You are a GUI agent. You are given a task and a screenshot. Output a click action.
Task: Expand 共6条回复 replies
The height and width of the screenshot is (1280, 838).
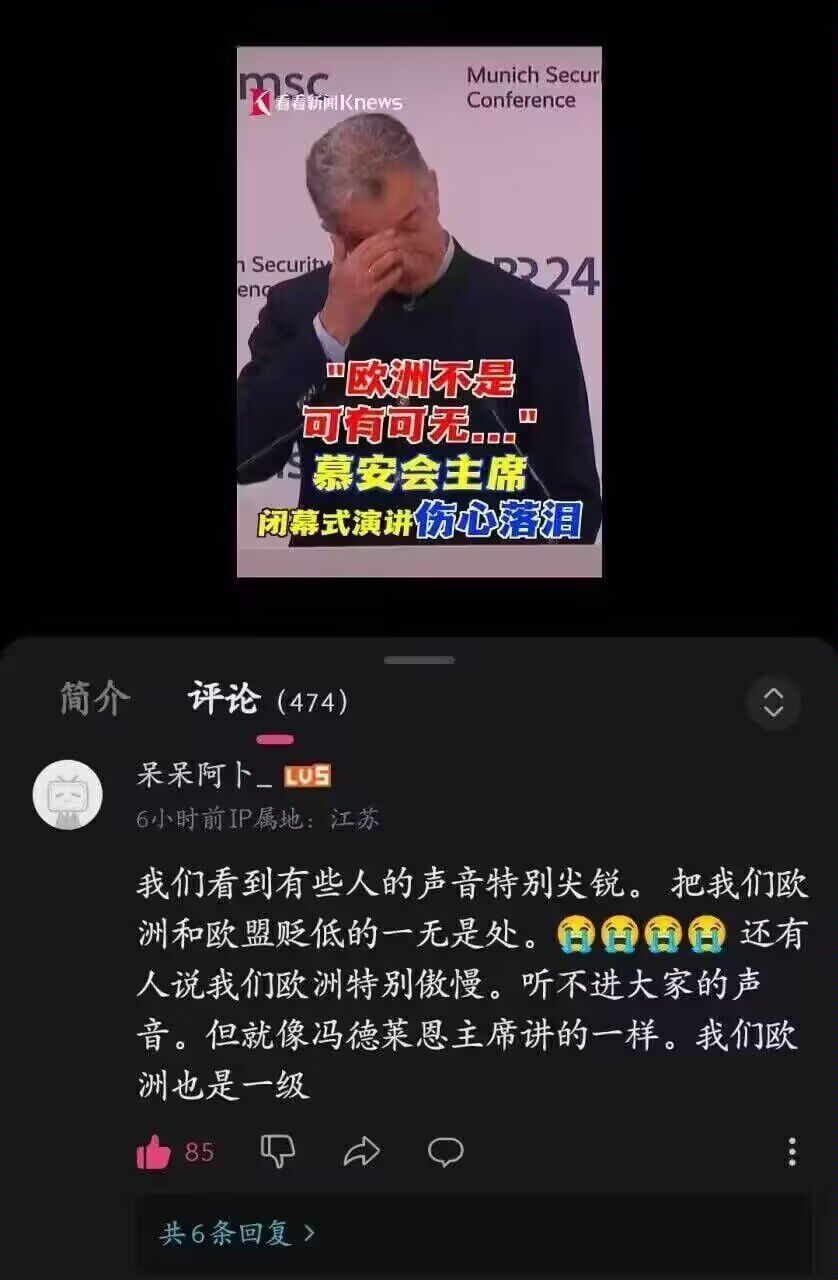(x=238, y=1233)
